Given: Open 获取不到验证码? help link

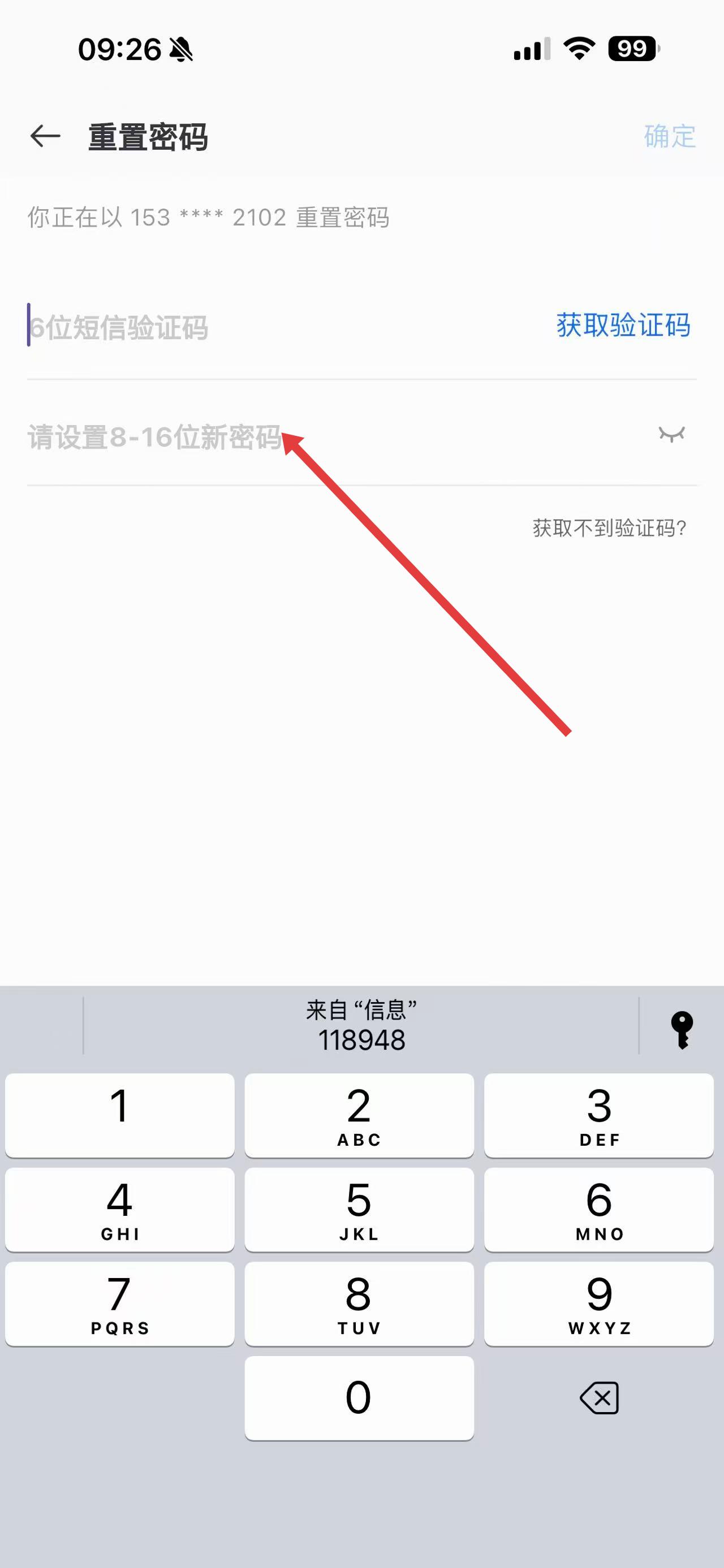Looking at the screenshot, I should (610, 528).
